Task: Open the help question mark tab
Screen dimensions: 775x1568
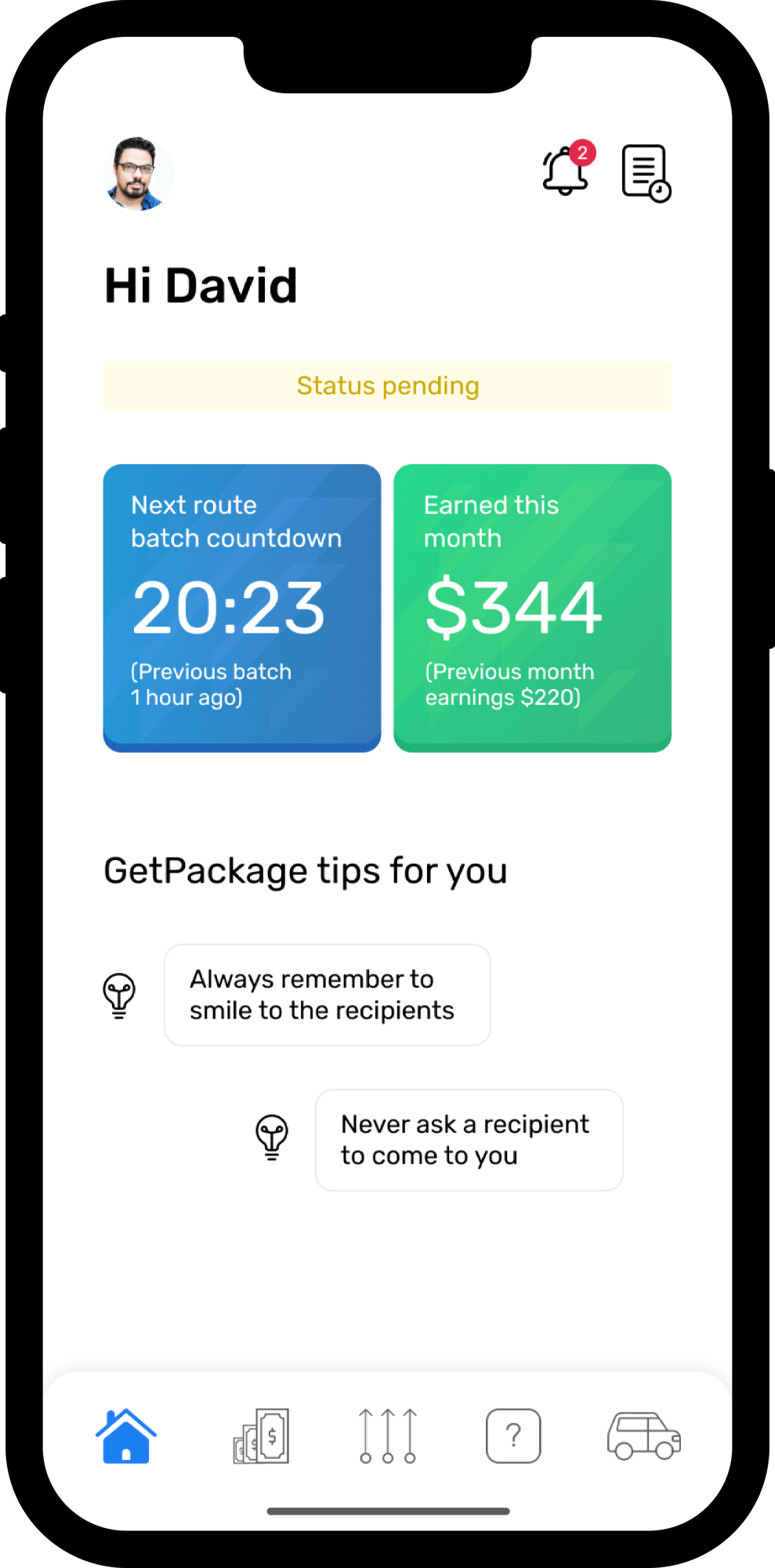Action: [x=513, y=1436]
